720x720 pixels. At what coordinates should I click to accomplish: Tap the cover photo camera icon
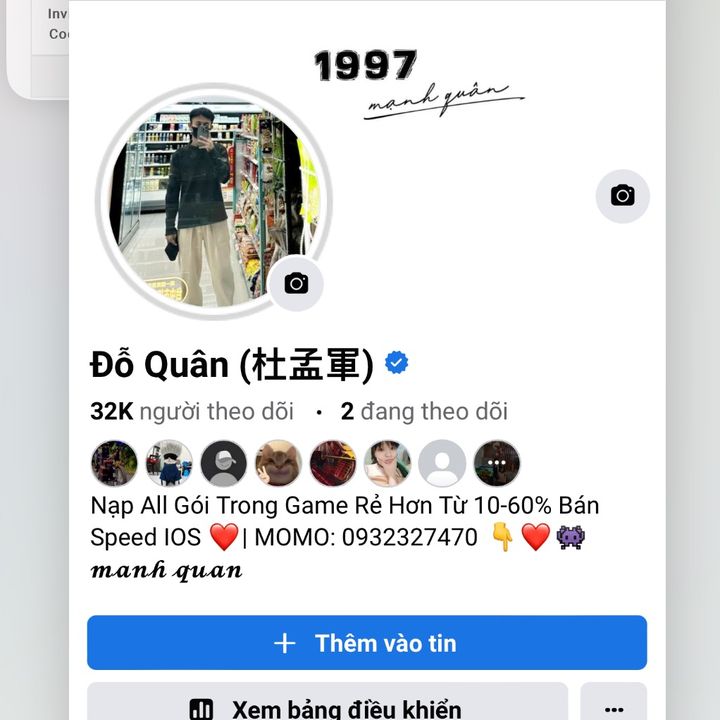click(x=622, y=196)
